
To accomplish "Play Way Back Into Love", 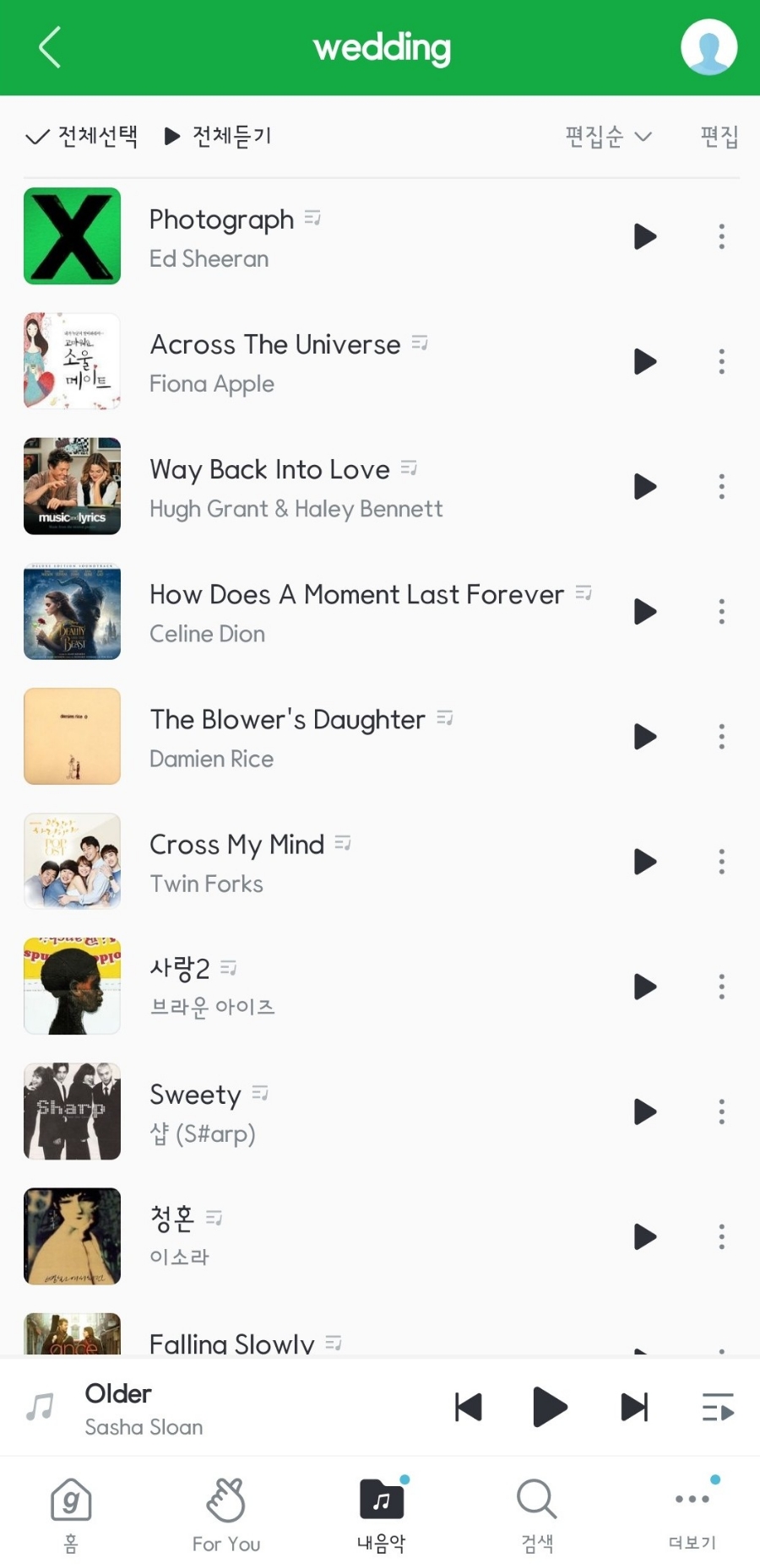I will pos(645,486).
